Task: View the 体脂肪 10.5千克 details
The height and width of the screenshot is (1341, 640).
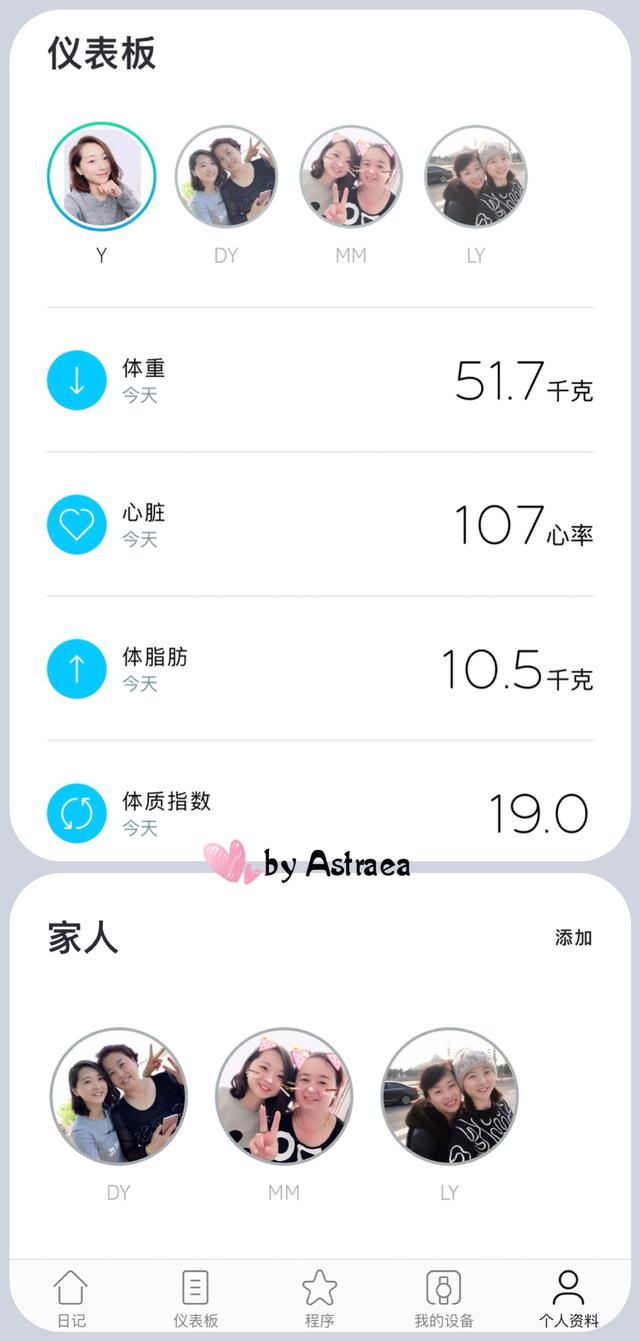Action: [320, 669]
